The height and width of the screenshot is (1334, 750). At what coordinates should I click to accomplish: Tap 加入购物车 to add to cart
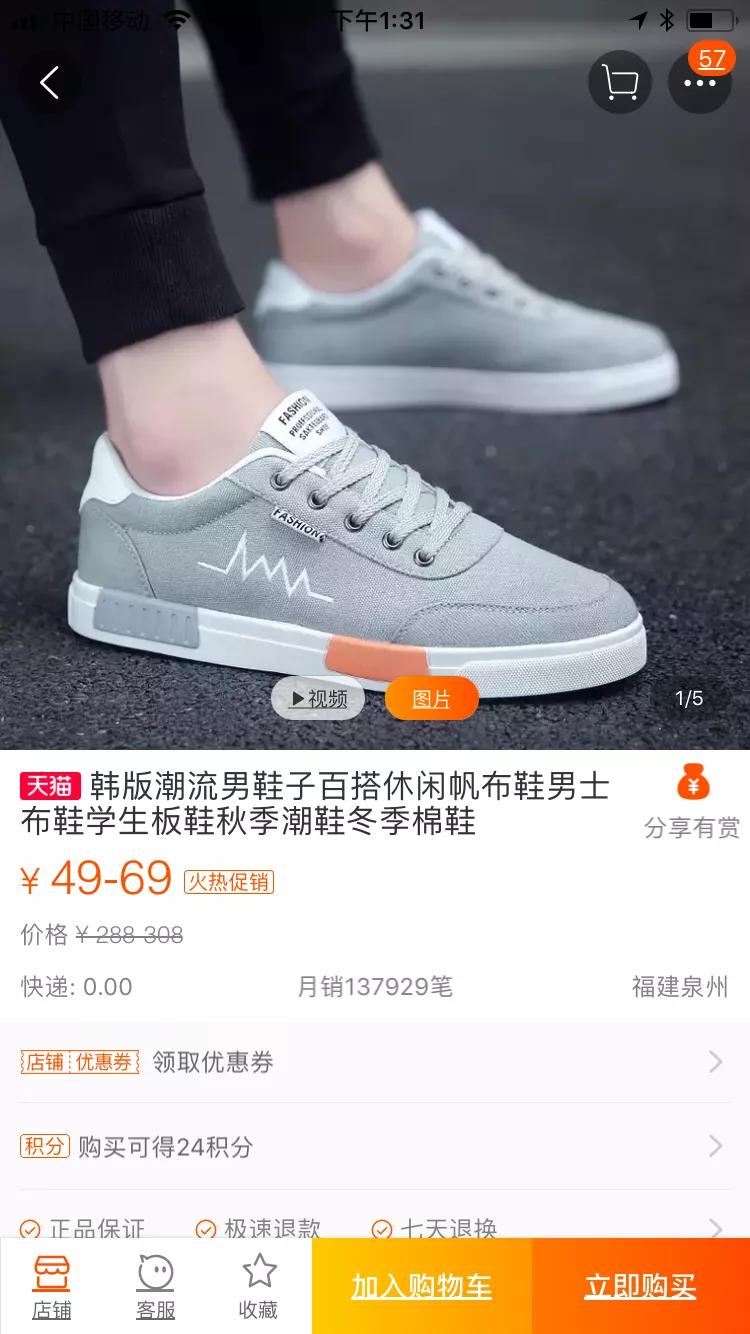tap(422, 1286)
